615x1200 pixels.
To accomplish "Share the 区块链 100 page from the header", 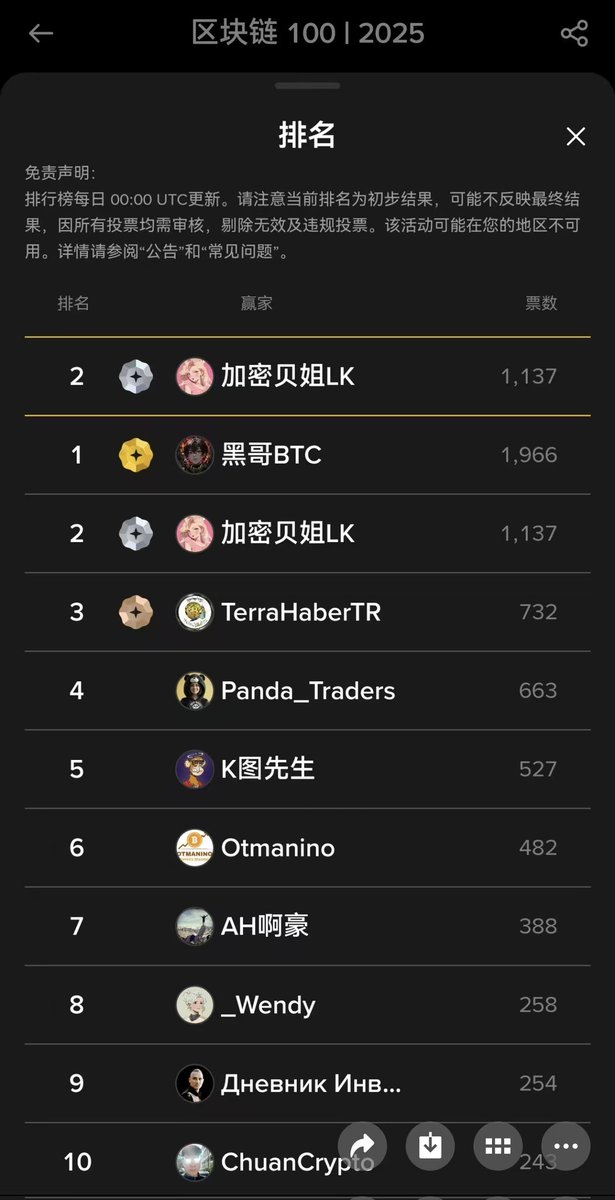I will 574,33.
